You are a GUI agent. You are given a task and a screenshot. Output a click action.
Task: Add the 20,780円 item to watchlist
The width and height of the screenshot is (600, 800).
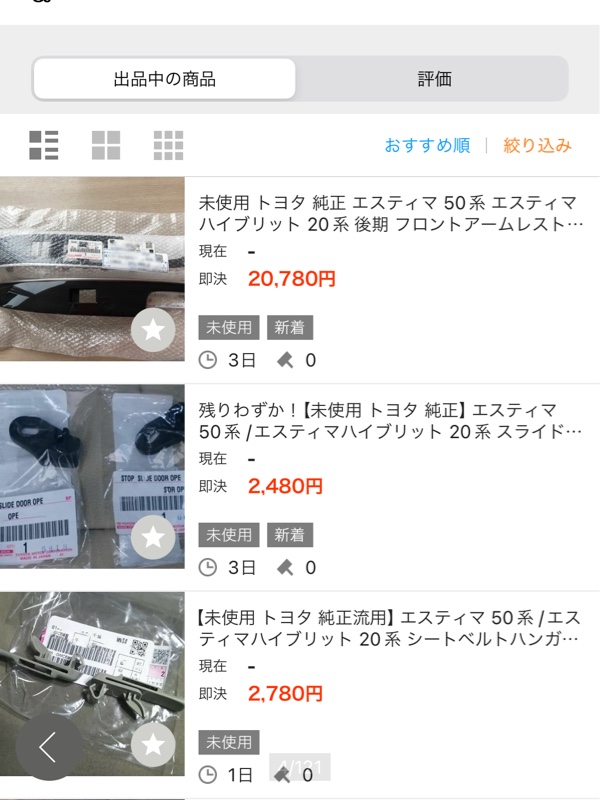click(x=153, y=330)
